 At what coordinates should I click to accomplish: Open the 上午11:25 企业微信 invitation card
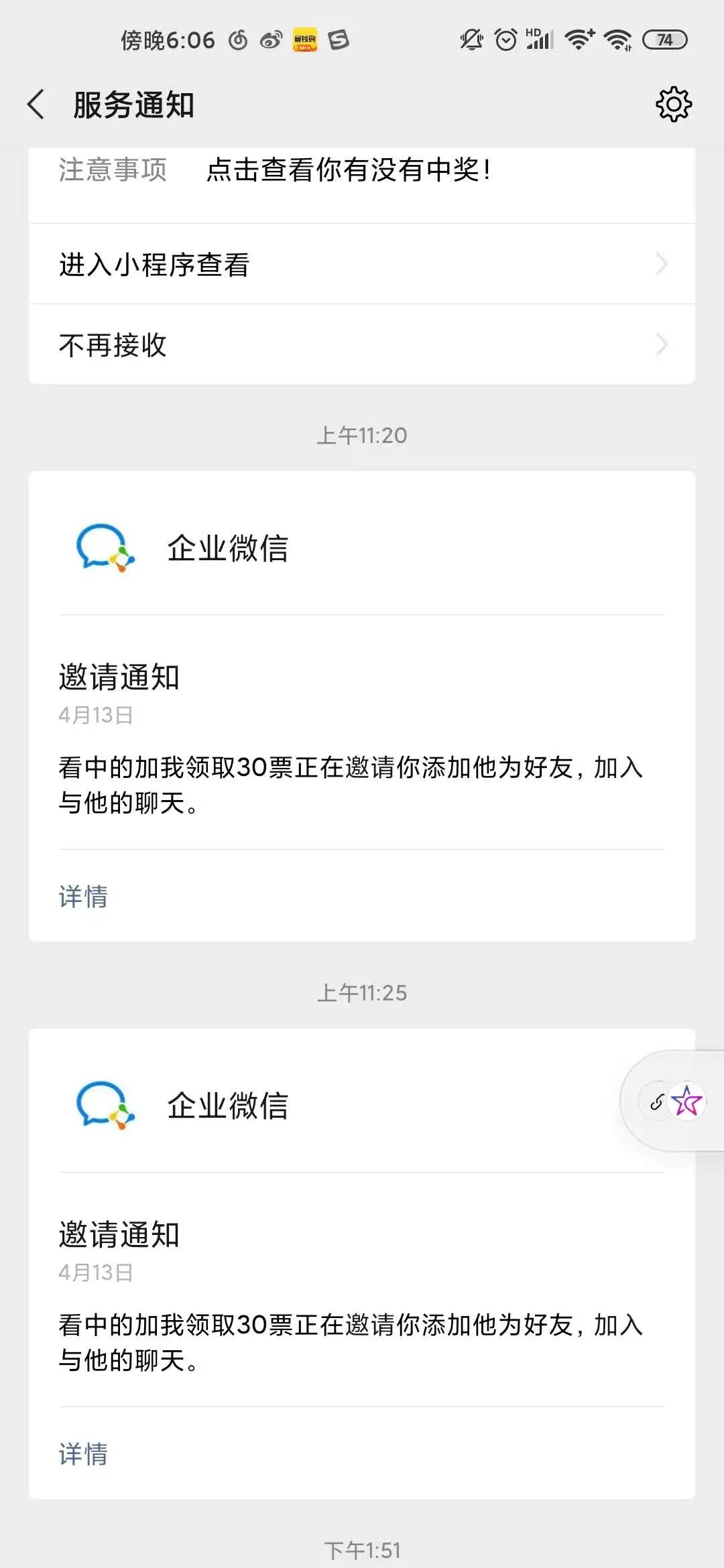362,1264
